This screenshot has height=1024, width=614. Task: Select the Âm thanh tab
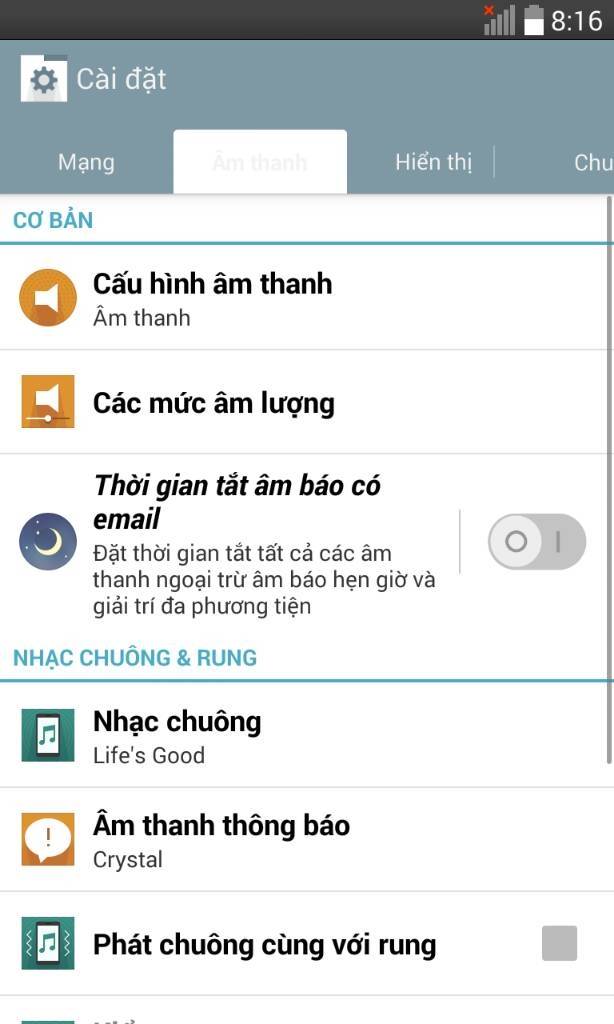pos(260,162)
